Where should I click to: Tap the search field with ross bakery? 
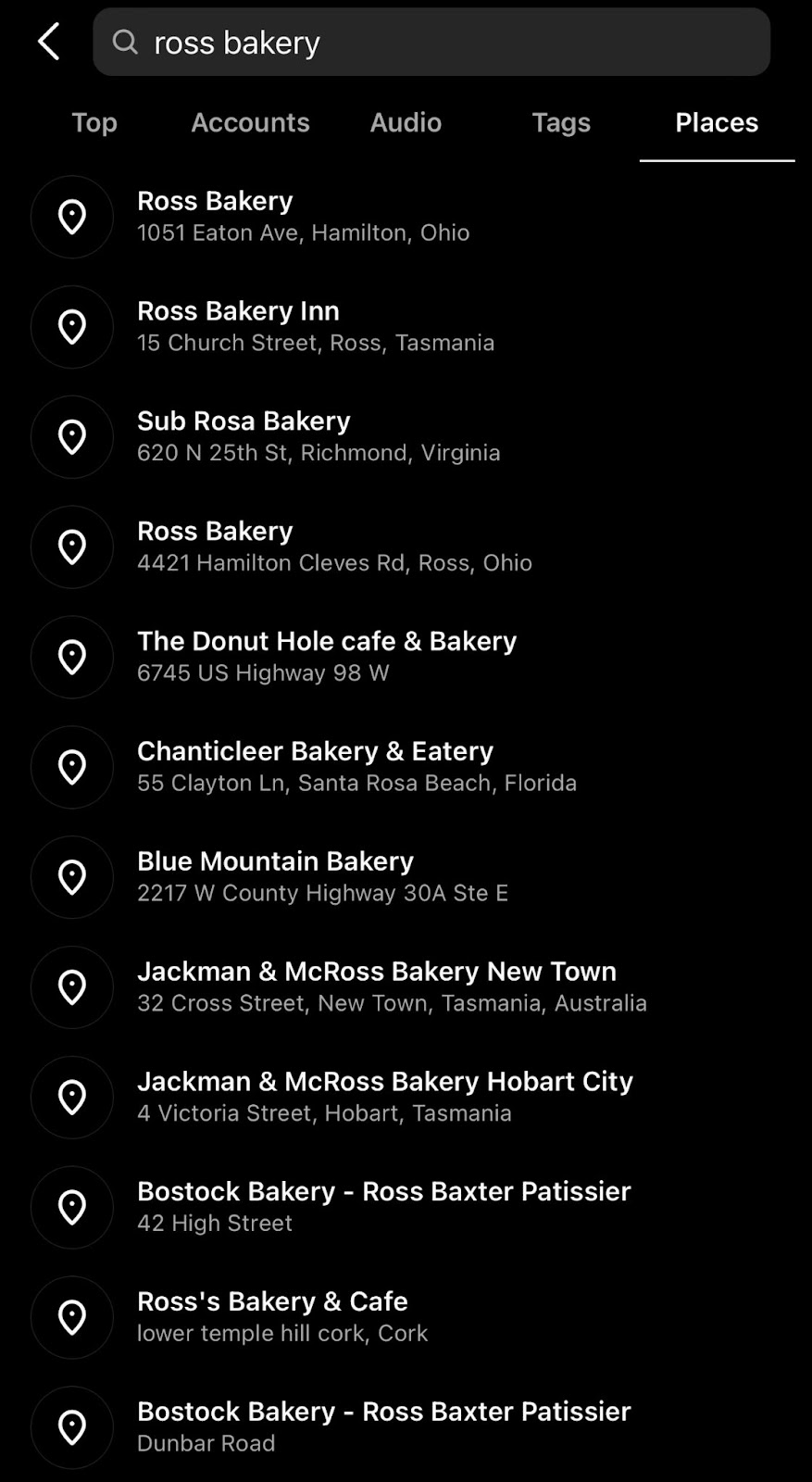(431, 42)
